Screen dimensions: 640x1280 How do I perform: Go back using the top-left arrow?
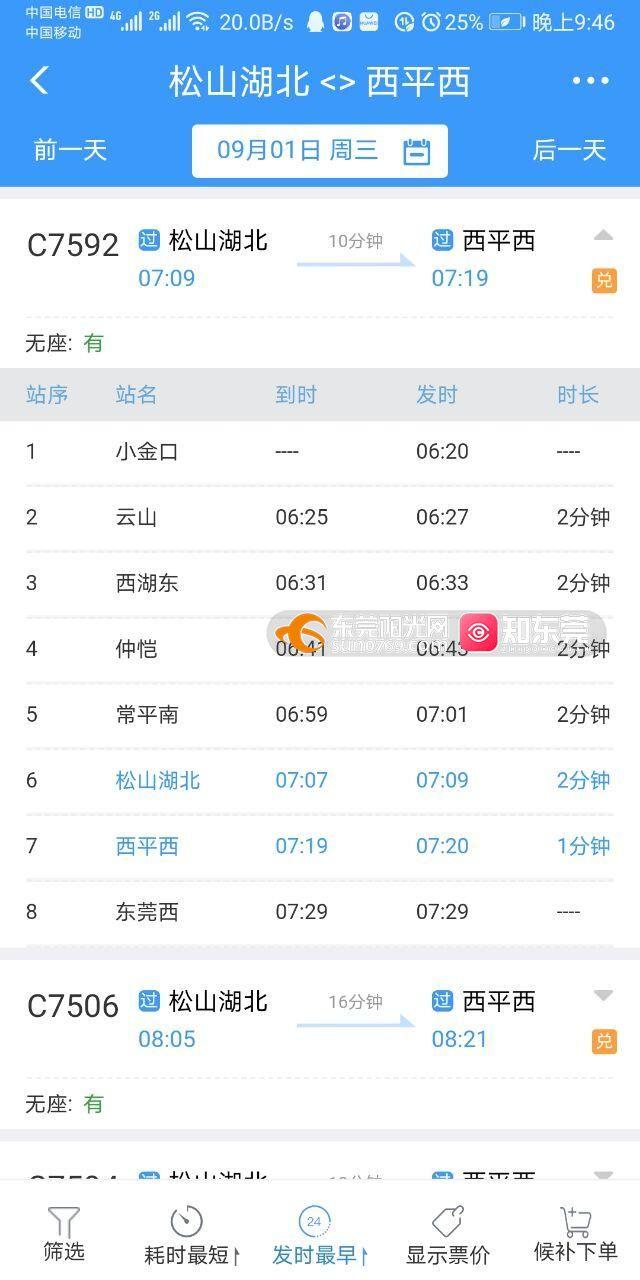pos(39,81)
